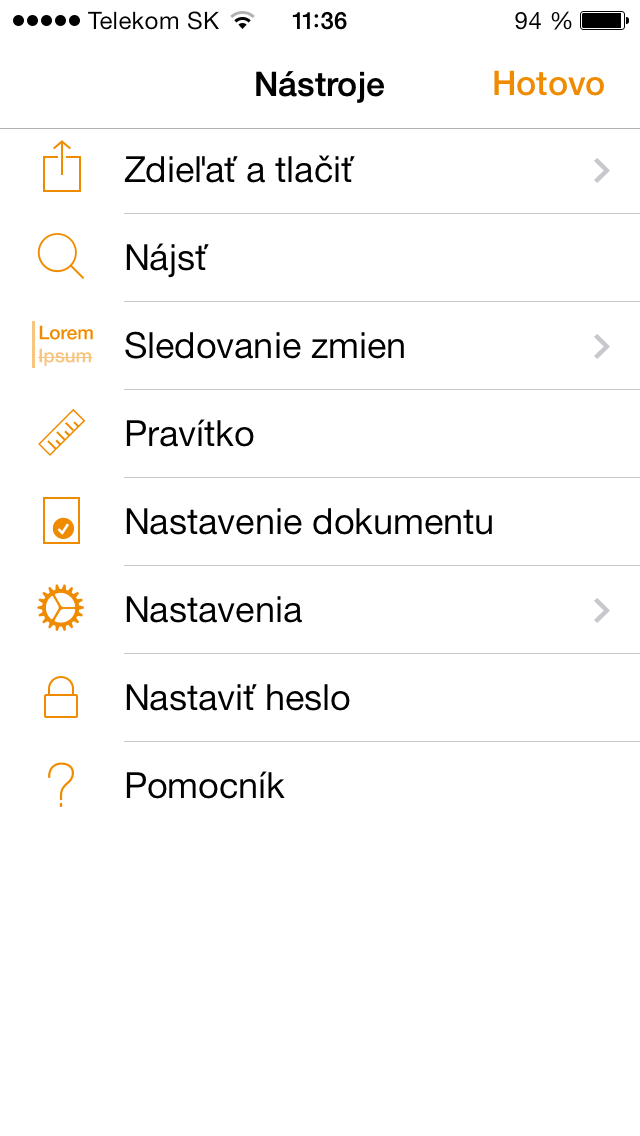This screenshot has width=640, height=1136.
Task: Select Nájsť to search the document
Action: [x=320, y=258]
